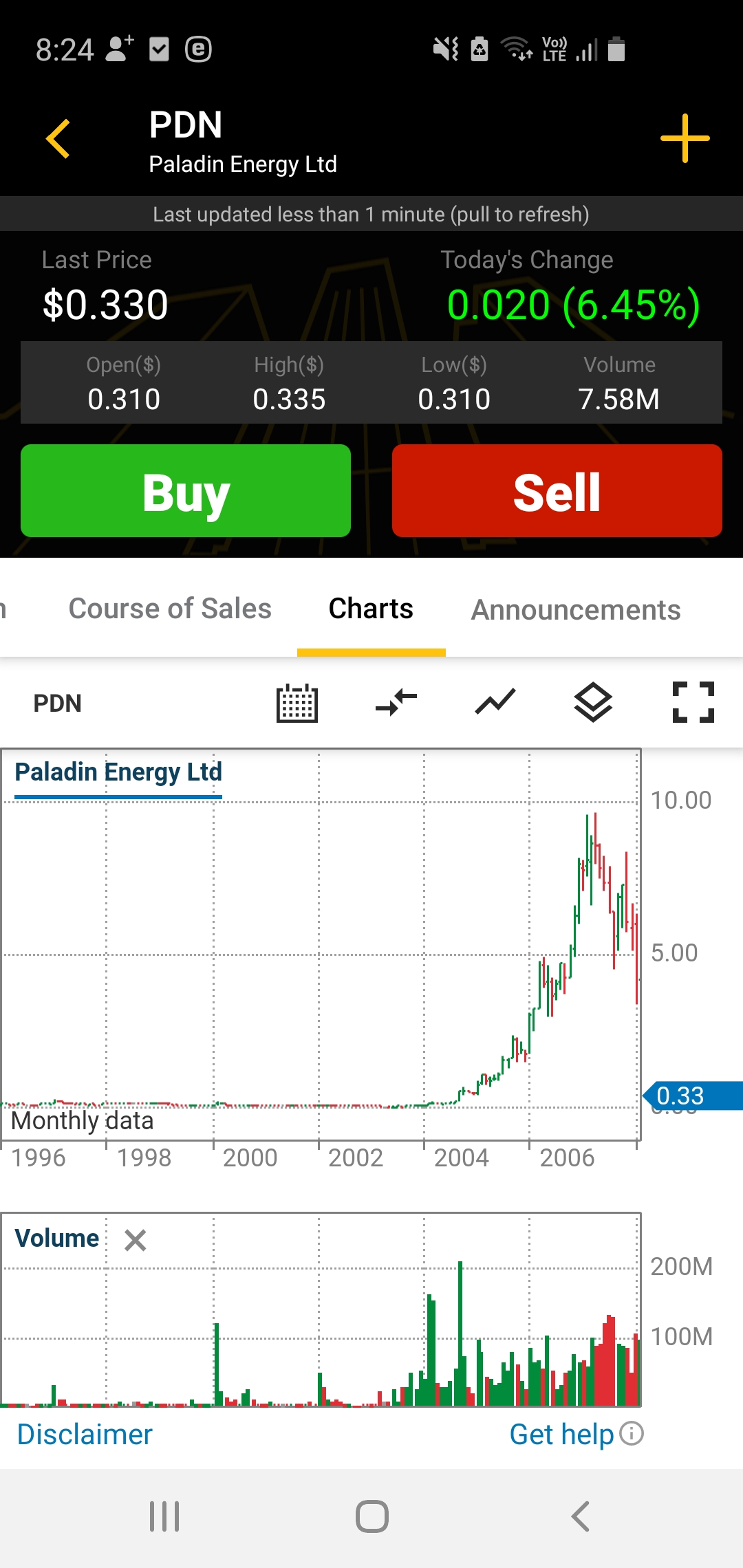
Task: Go back using the yellow arrow
Action: tap(58, 138)
